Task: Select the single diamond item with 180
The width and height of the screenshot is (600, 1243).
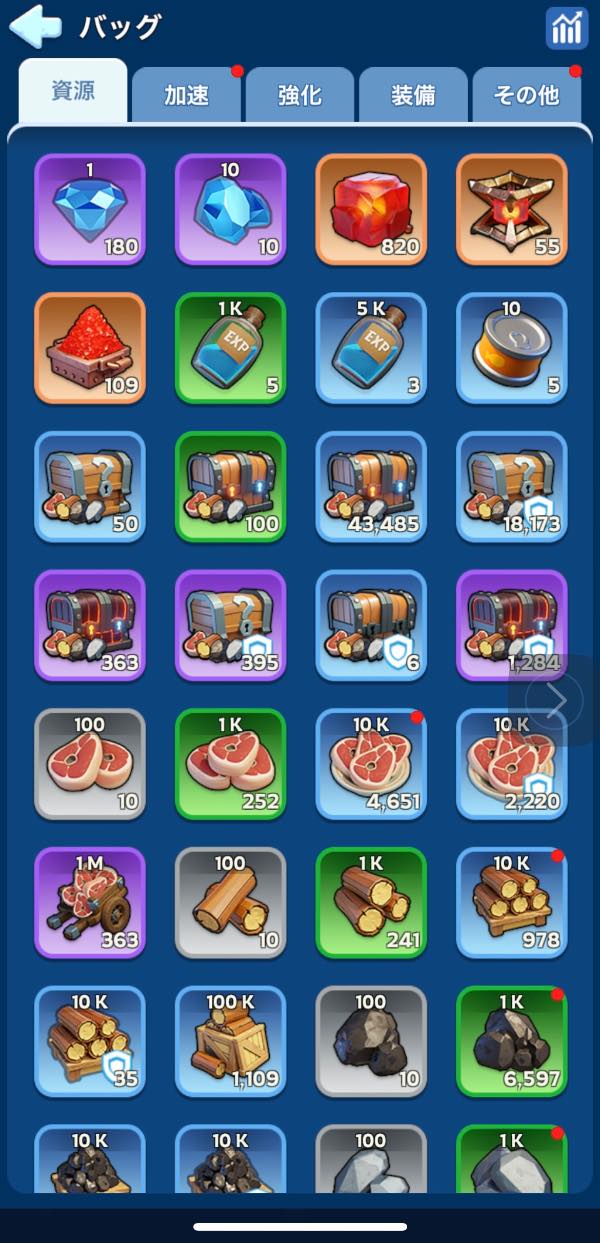Action: pos(90,209)
